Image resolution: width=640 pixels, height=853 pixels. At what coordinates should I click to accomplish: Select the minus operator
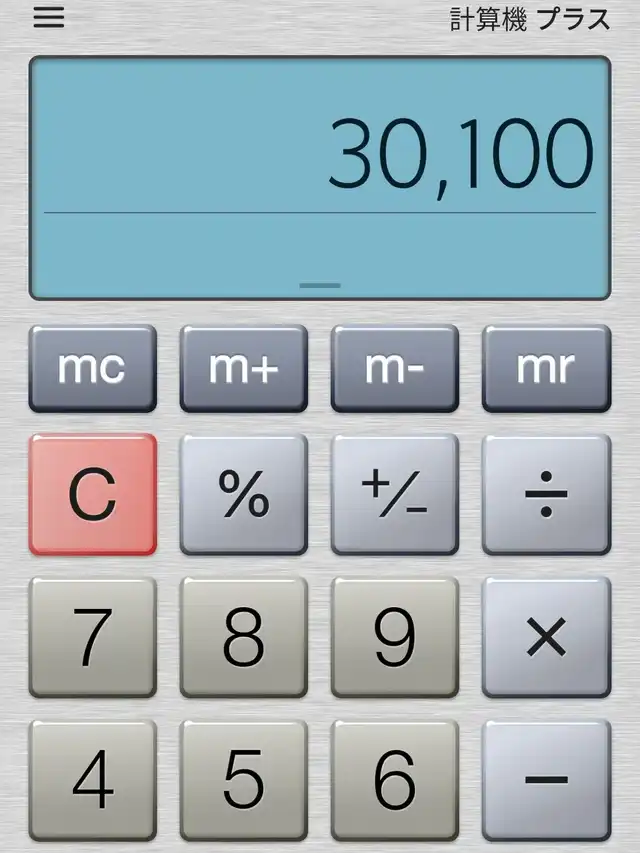click(x=546, y=780)
